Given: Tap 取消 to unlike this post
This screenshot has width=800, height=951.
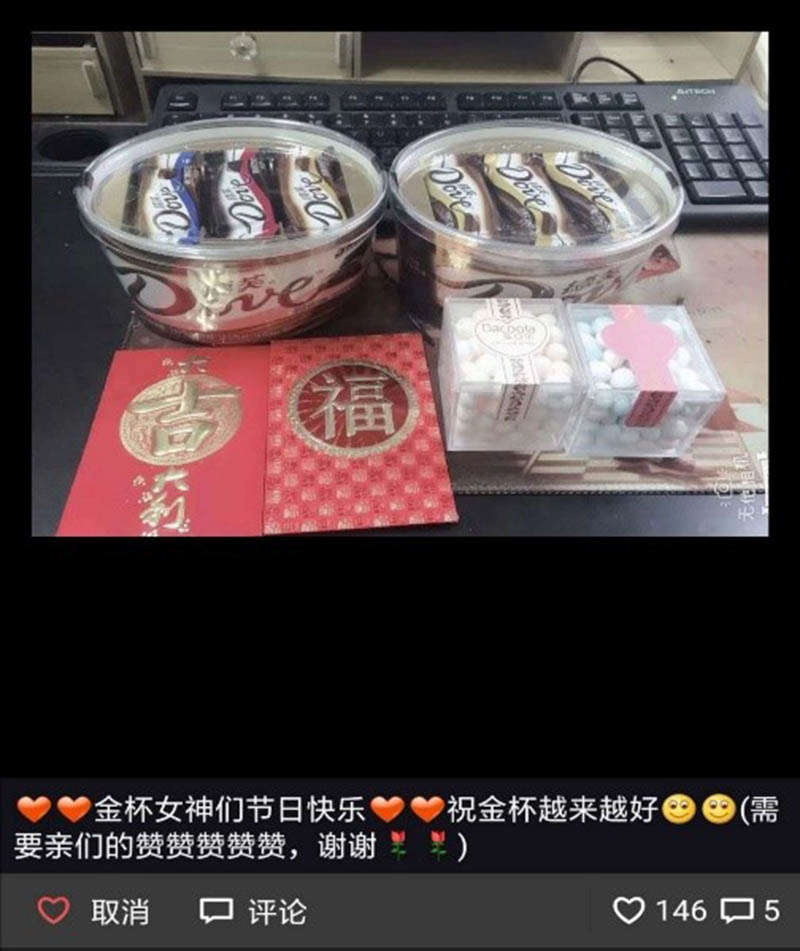Looking at the screenshot, I should [95, 911].
